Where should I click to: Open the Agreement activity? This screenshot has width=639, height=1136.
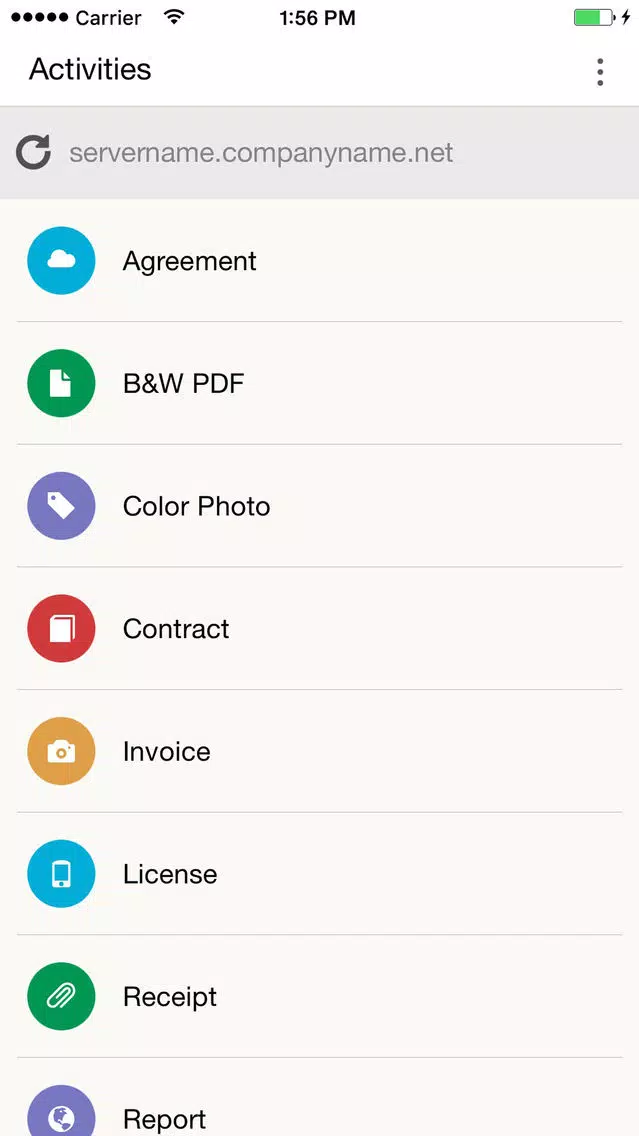320,261
